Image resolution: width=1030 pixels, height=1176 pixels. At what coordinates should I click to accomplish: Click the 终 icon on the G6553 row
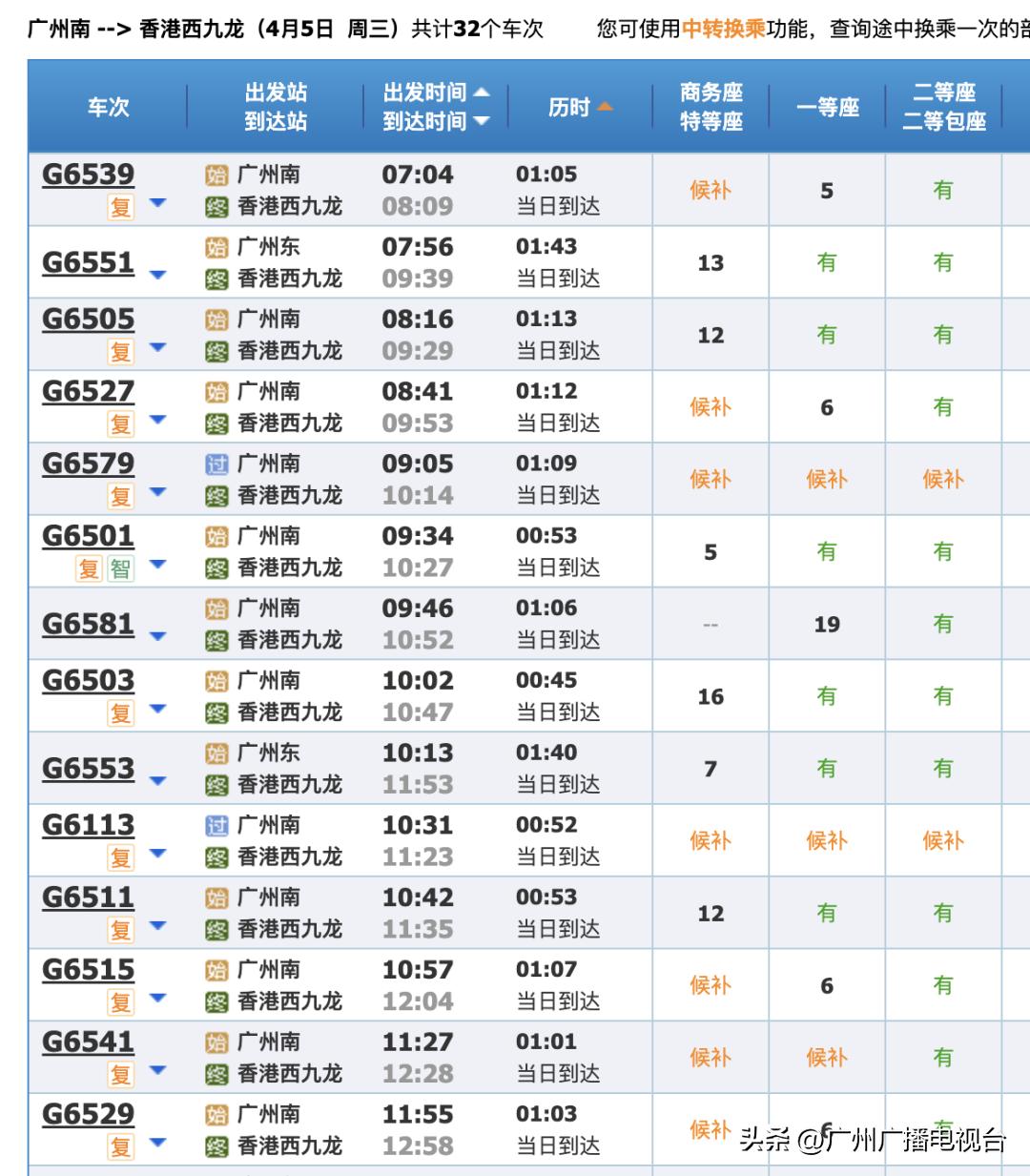click(216, 784)
